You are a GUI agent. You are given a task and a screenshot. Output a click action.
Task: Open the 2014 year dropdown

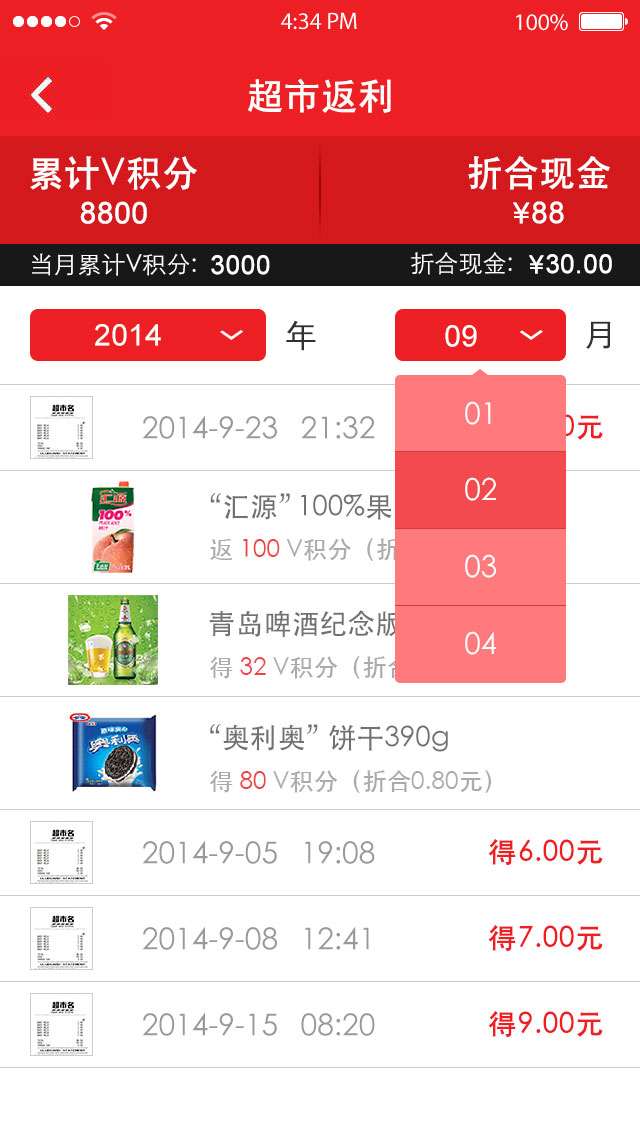(x=148, y=335)
